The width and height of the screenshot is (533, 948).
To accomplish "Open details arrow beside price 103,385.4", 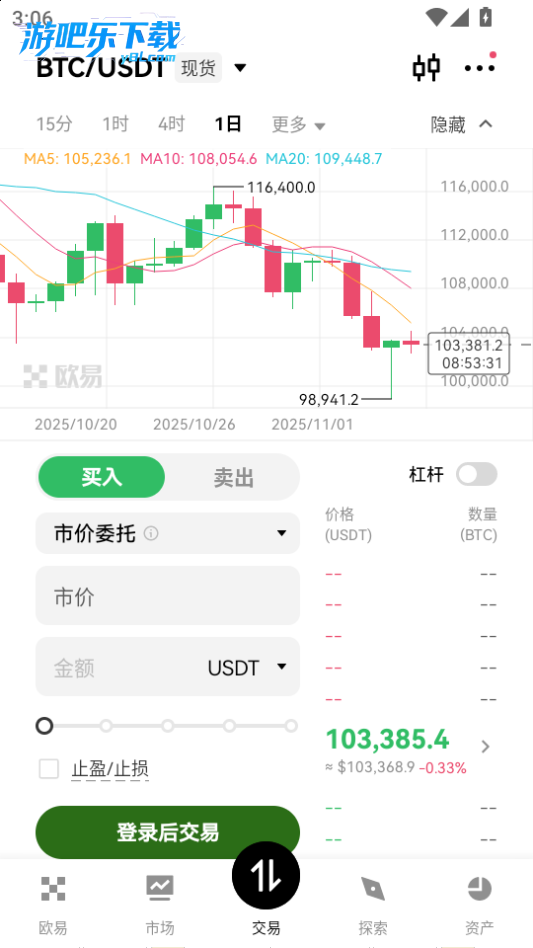I will (485, 747).
